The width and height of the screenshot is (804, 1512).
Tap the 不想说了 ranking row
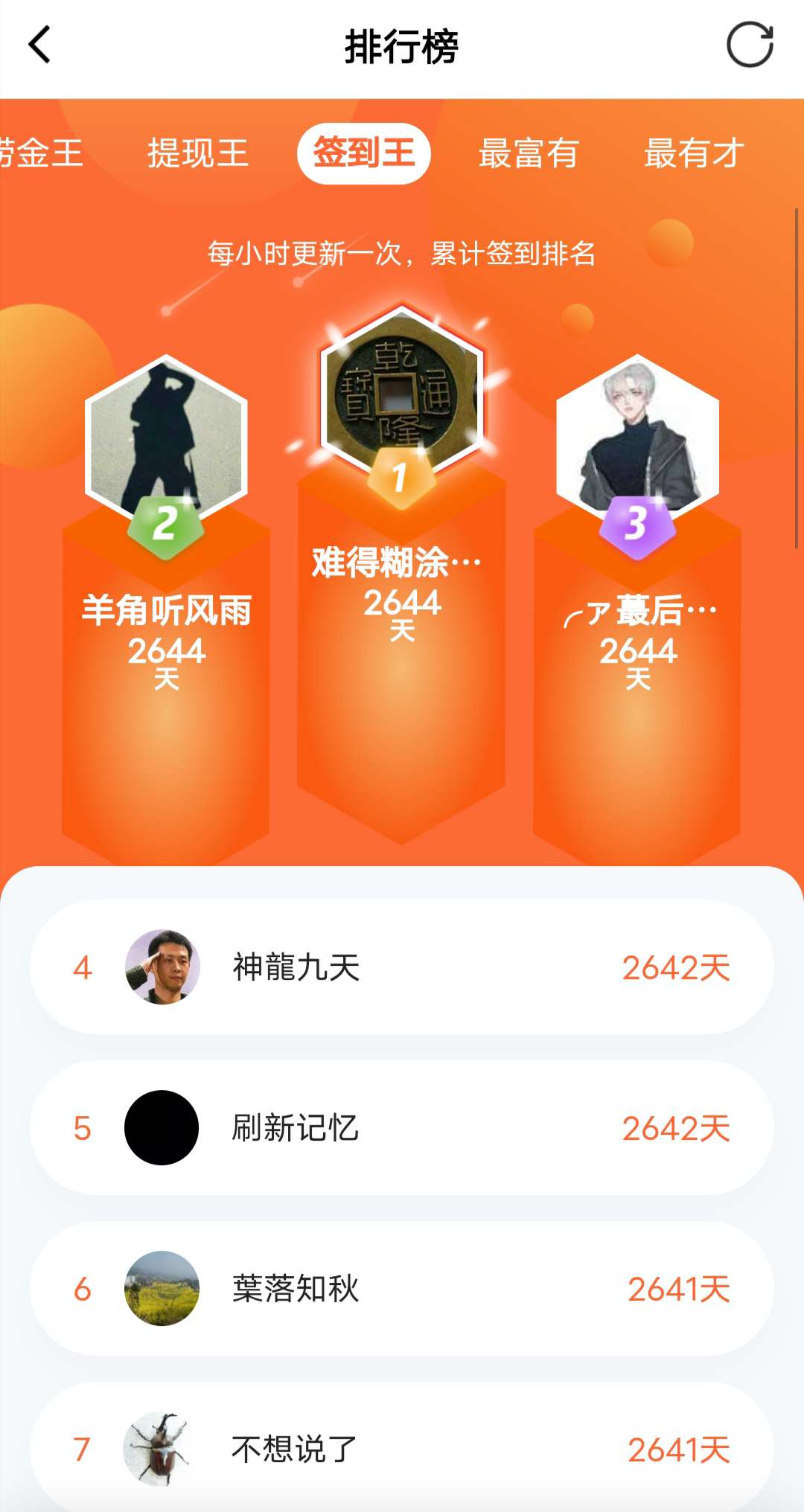pos(402,1449)
